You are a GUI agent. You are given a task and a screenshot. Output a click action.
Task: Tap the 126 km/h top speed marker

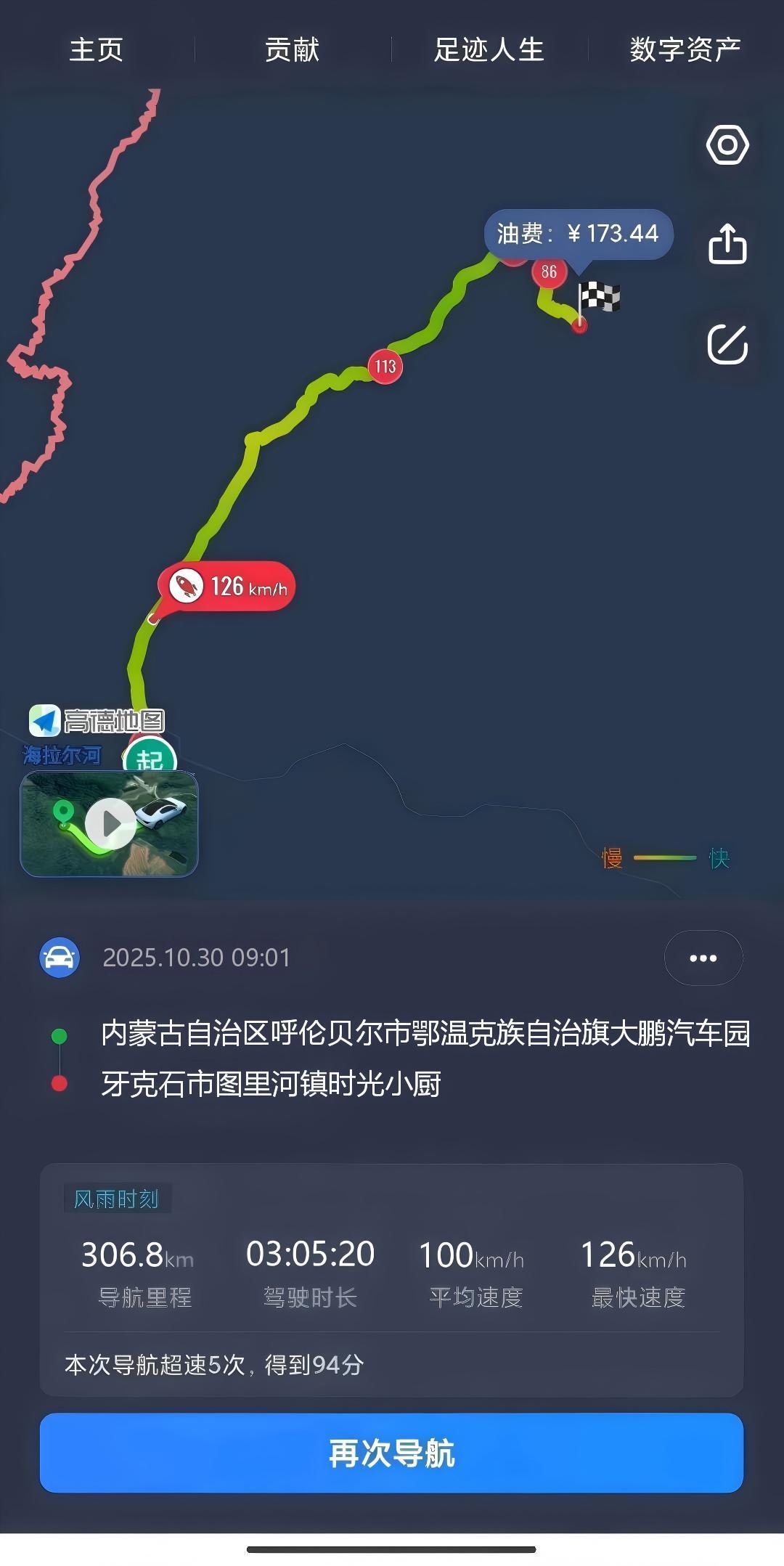[227, 586]
